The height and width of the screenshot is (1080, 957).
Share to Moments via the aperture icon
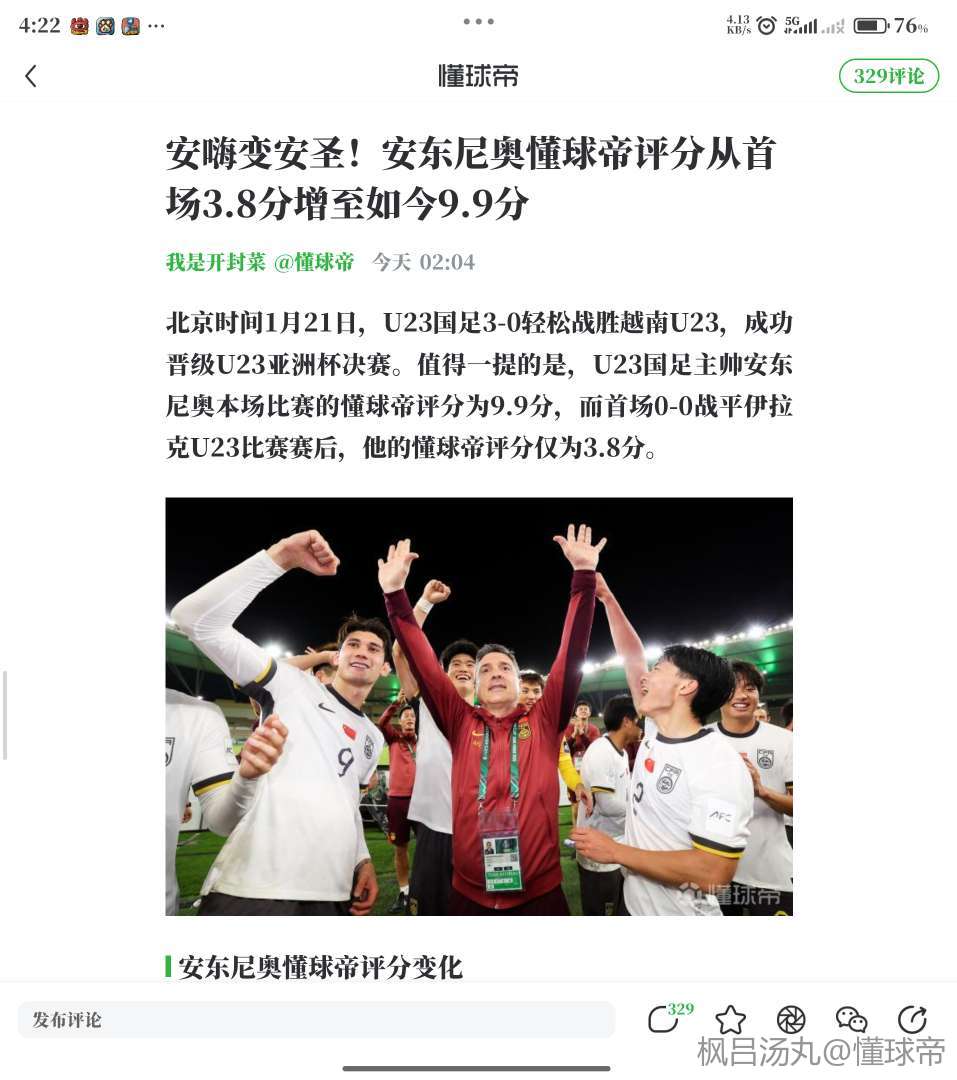pyautogui.click(x=790, y=1020)
